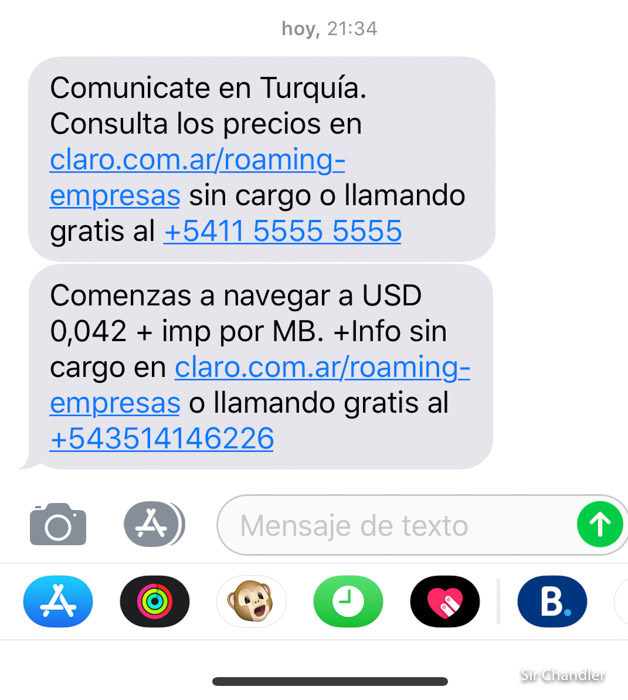Open the green clock app
The image size is (628, 700).
point(348,602)
